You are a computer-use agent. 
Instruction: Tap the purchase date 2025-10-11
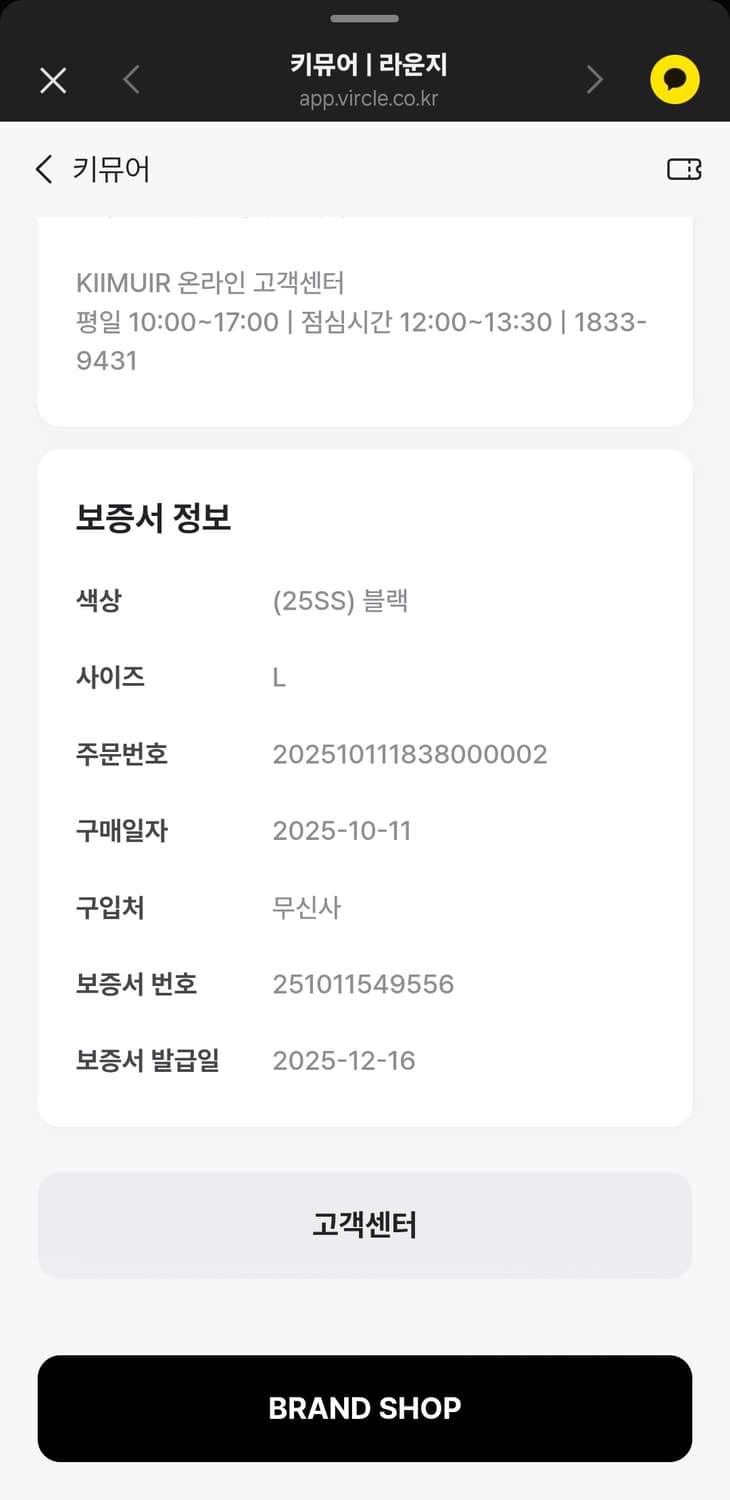345,831
